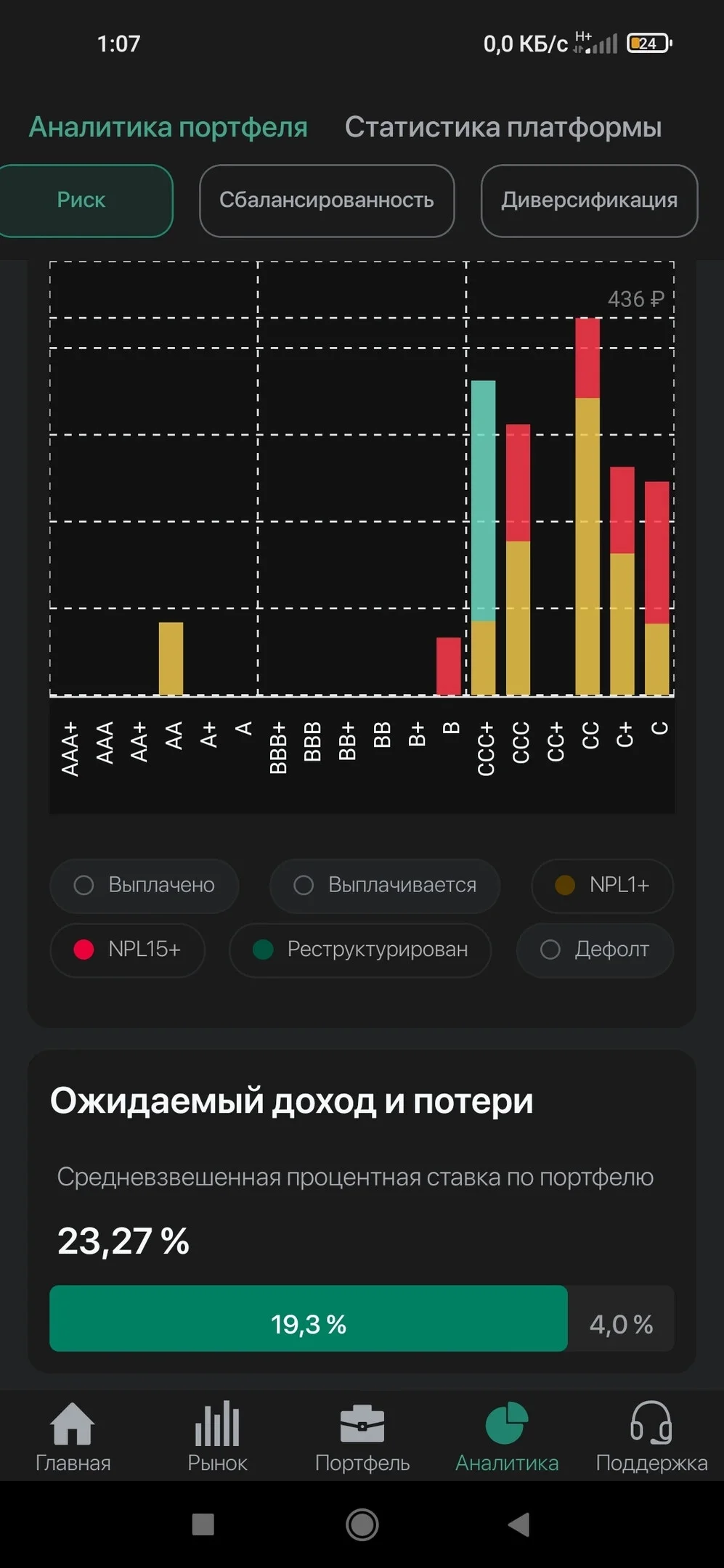Toggle the Выплачивается legend filter
The height and width of the screenshot is (1568, 724).
pos(385,885)
